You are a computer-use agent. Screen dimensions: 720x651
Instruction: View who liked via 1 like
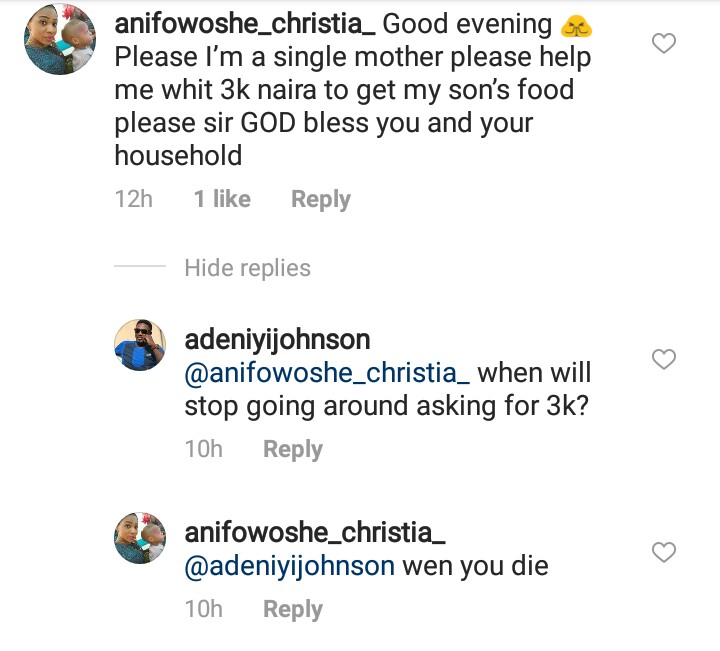pyautogui.click(x=222, y=199)
